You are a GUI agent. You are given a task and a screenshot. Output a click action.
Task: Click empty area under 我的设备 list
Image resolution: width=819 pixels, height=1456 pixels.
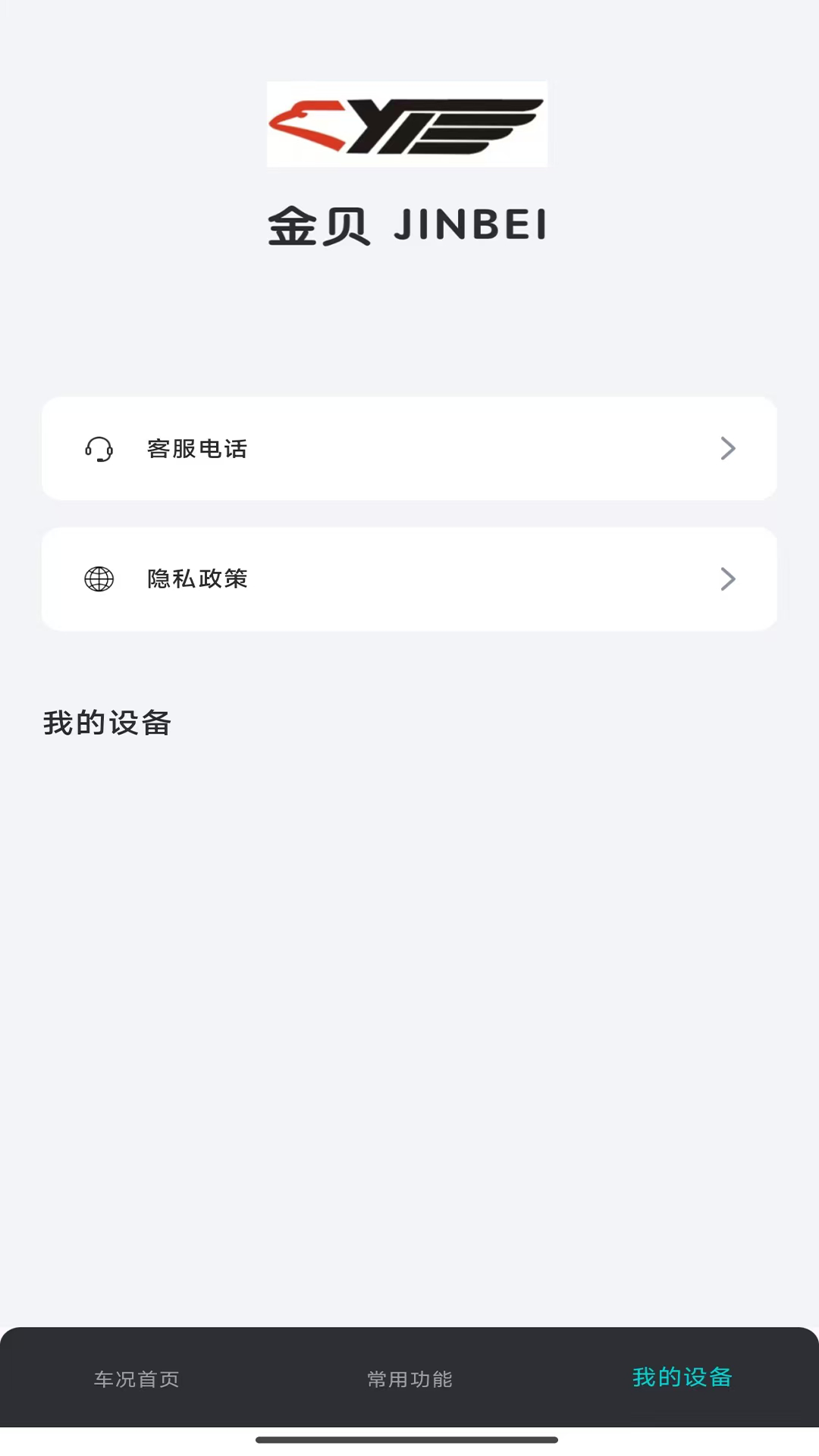409,986
